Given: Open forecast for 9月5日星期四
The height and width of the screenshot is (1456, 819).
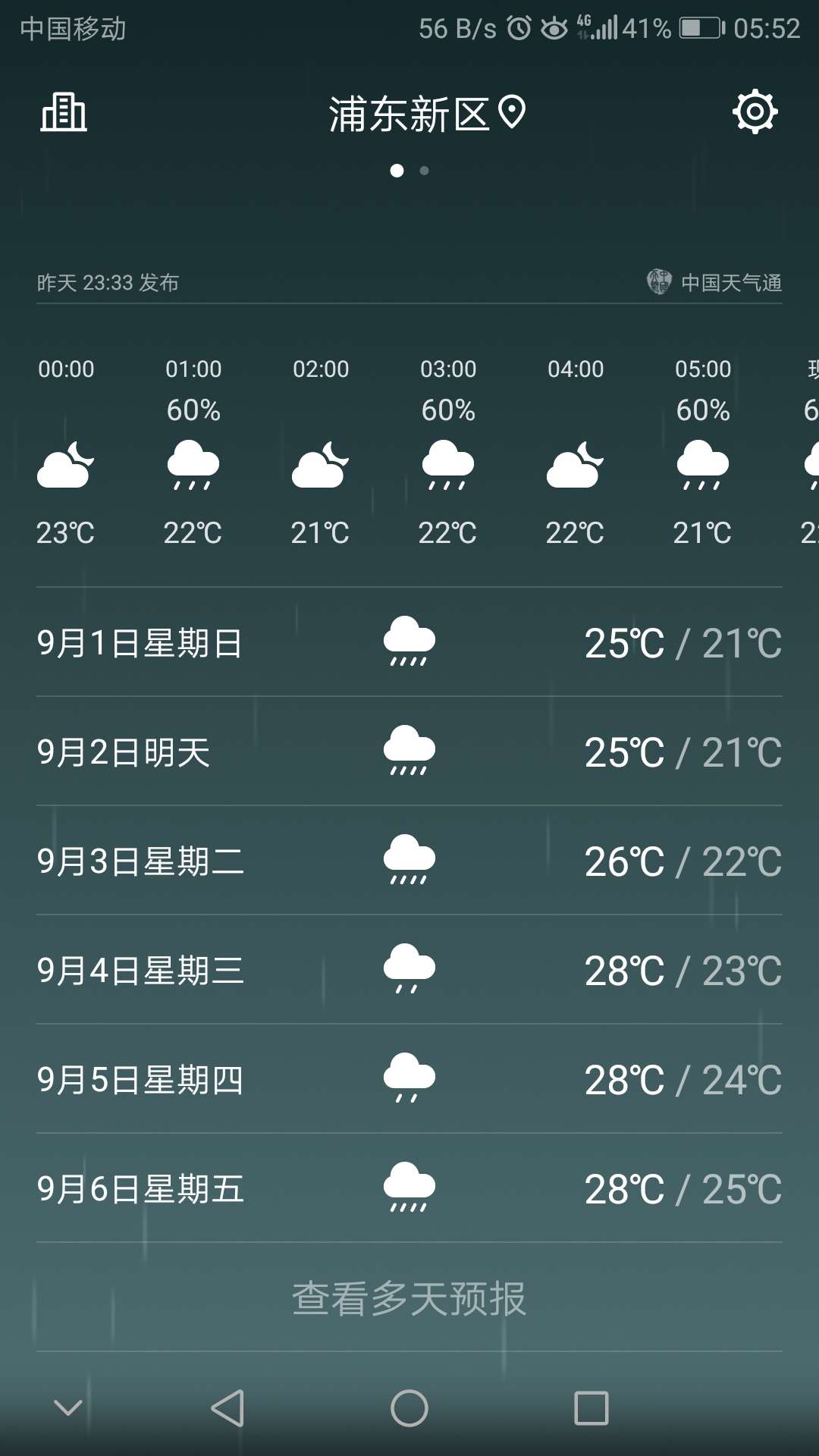Looking at the screenshot, I should click(x=409, y=1079).
